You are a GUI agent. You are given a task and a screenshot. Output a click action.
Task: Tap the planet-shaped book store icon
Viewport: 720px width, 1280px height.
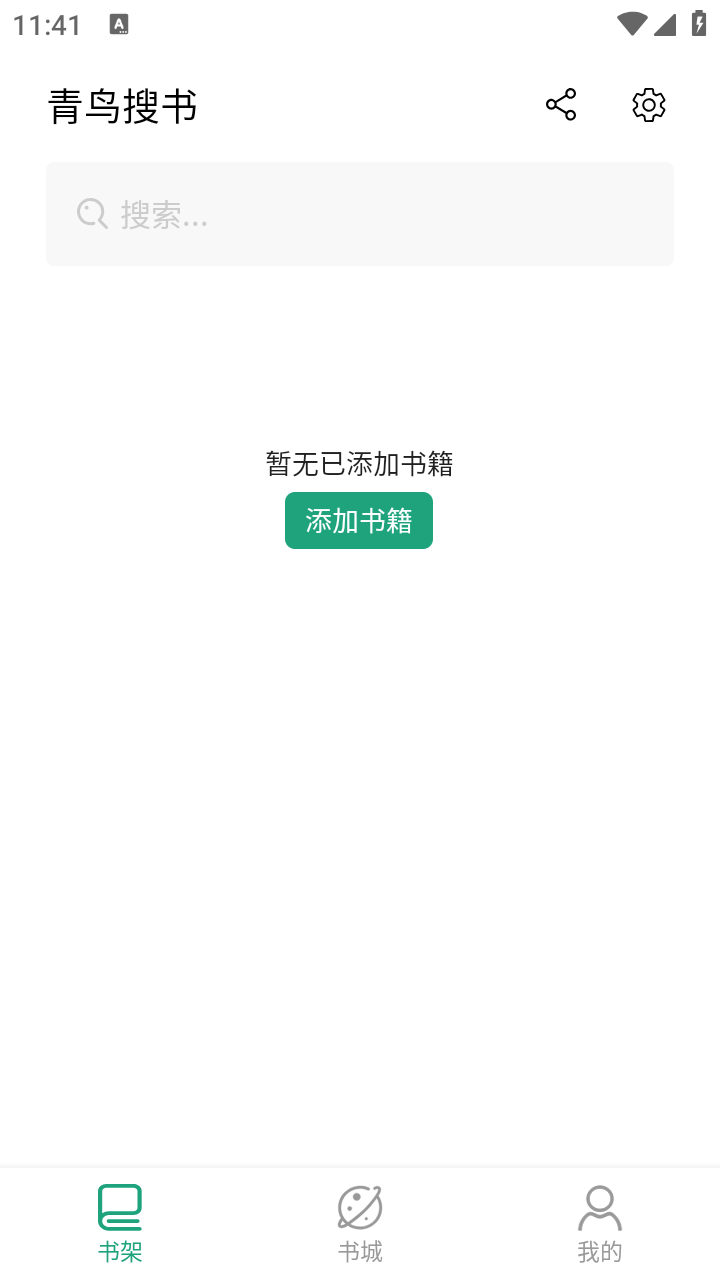[x=359, y=1205]
